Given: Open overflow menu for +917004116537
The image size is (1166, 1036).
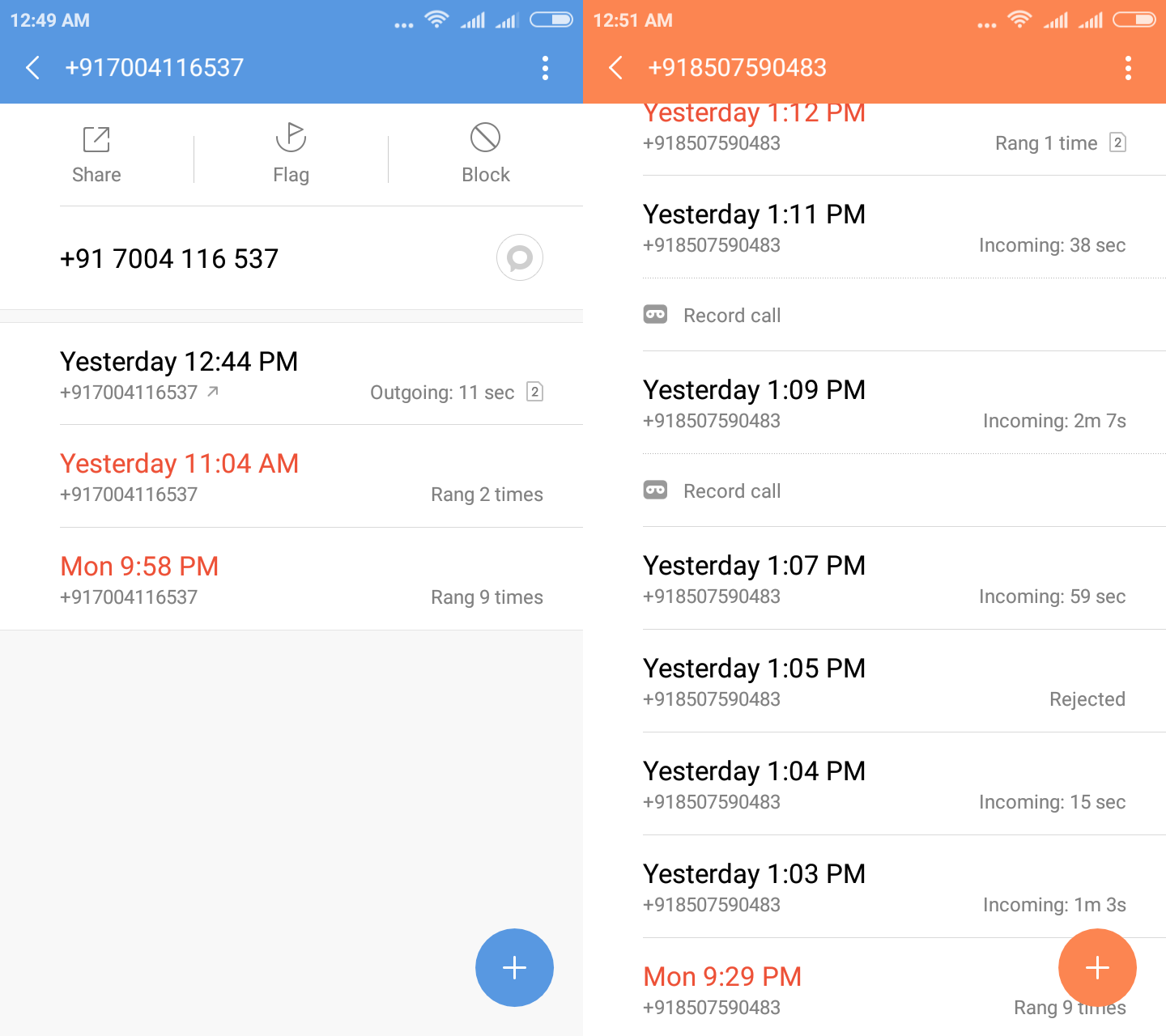Looking at the screenshot, I should pyautogui.click(x=545, y=68).
